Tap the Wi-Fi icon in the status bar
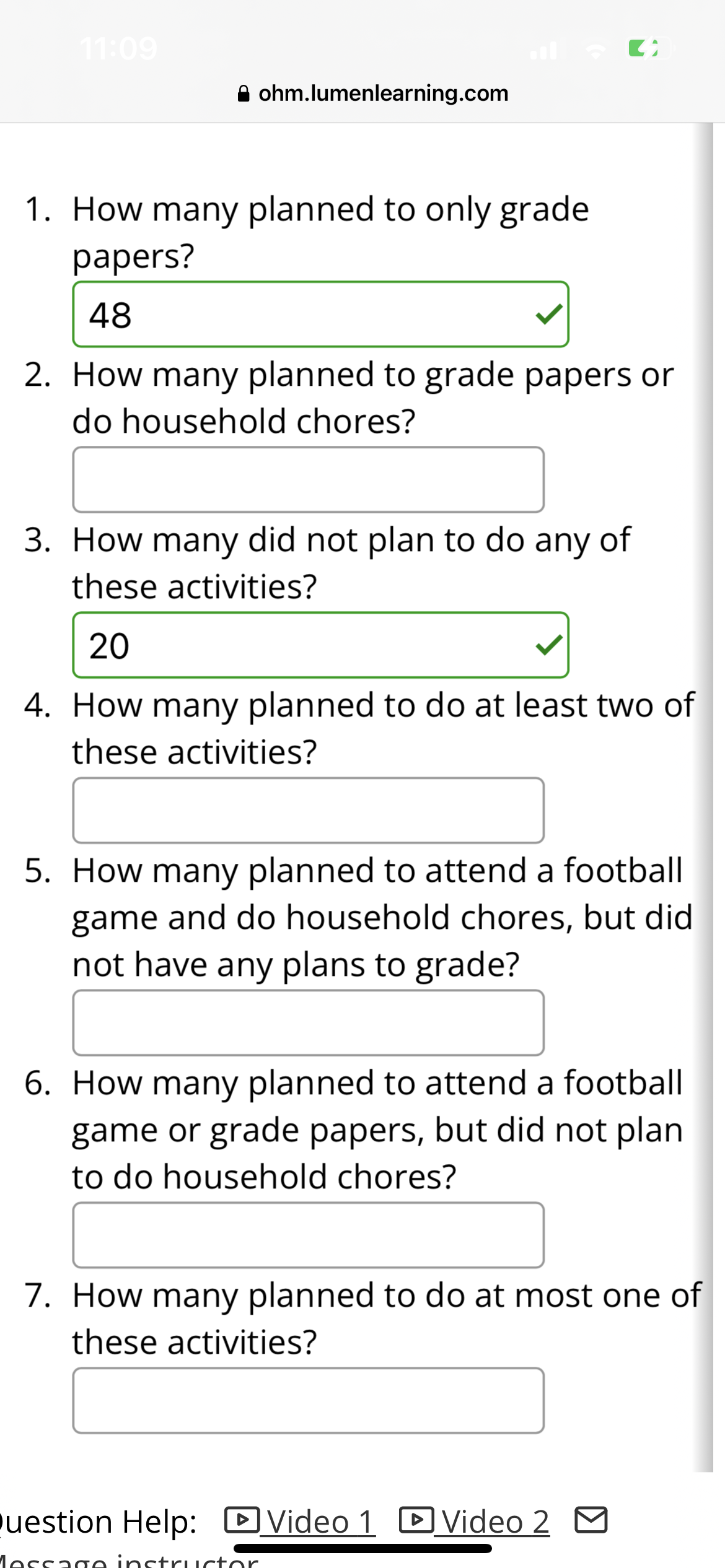Viewport: 725px width, 1568px height. (x=595, y=48)
